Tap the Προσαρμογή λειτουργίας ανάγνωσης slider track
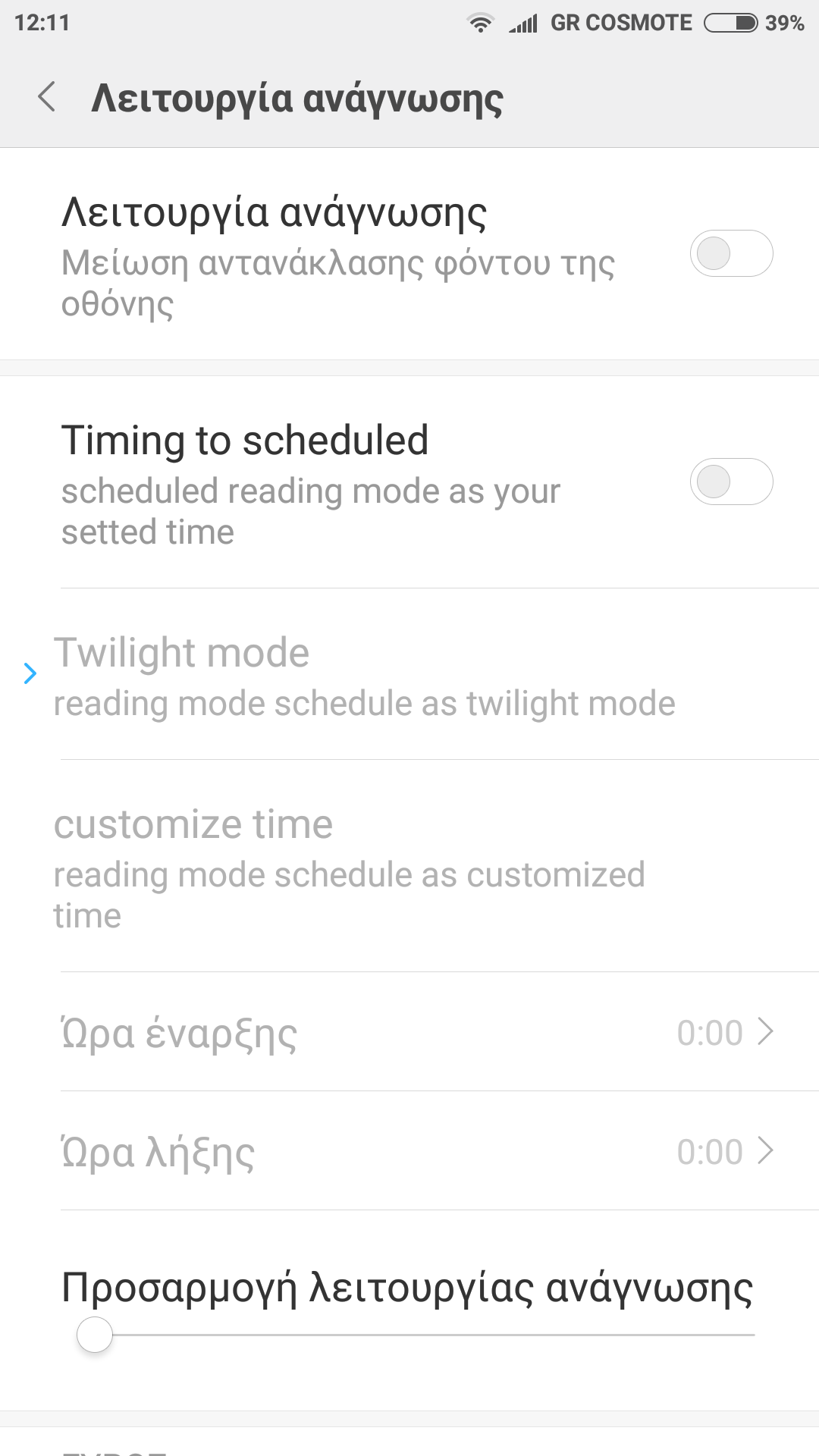The image size is (819, 1456). 425,1335
